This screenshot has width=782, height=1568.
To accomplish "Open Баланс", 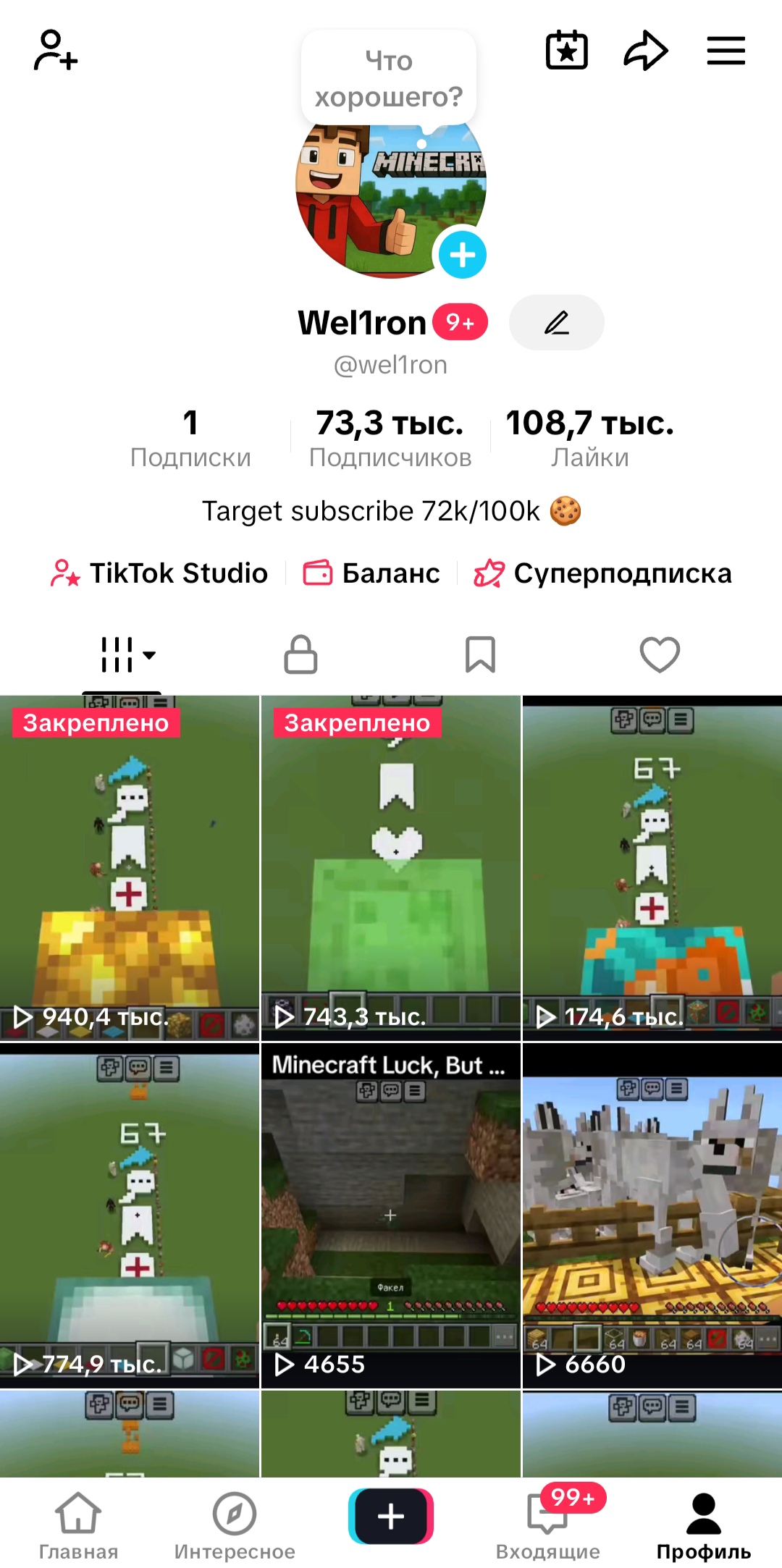I will coord(371,573).
